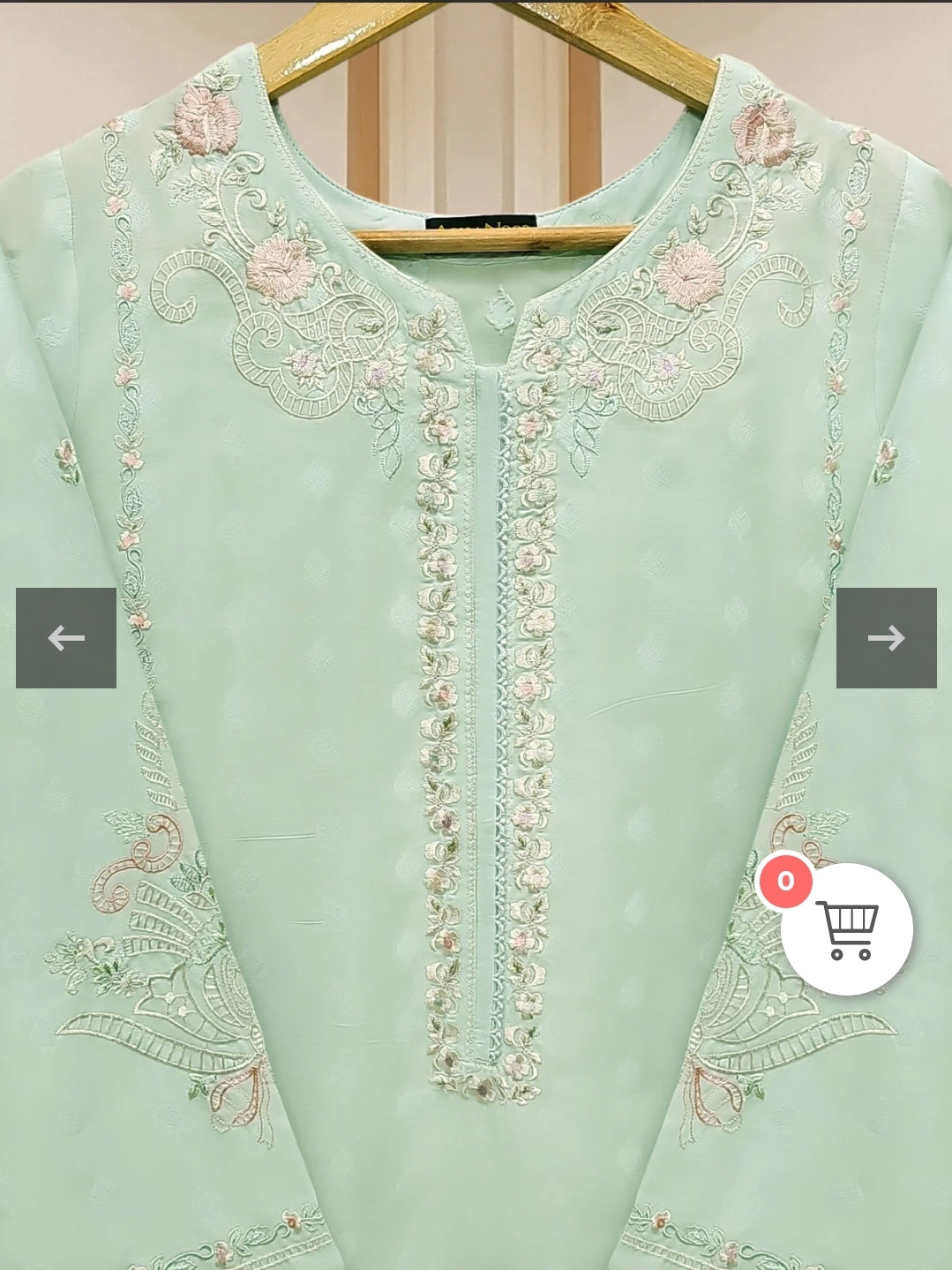The height and width of the screenshot is (1270, 952).
Task: Open the shopping cart
Action: (x=846, y=929)
